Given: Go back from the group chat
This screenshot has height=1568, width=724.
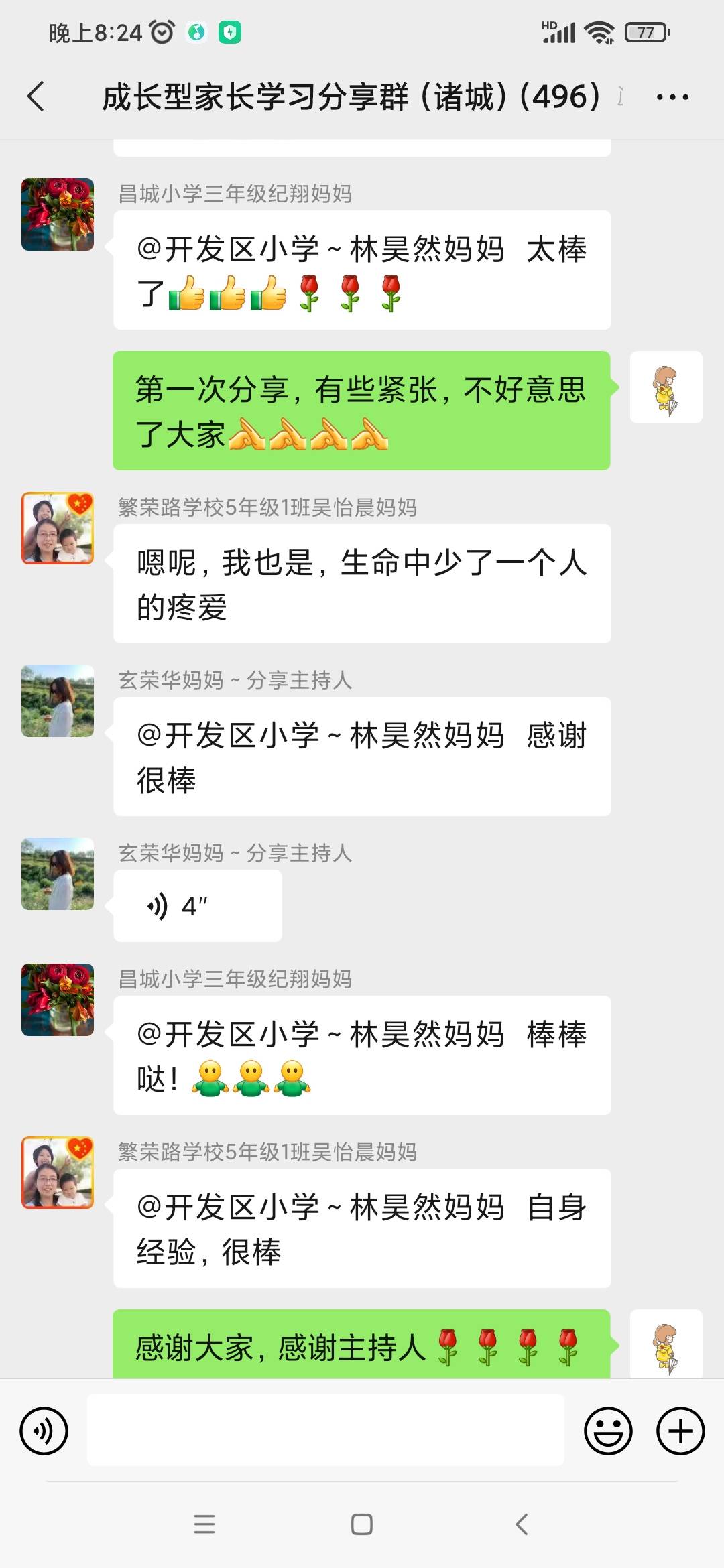Looking at the screenshot, I should (36, 96).
